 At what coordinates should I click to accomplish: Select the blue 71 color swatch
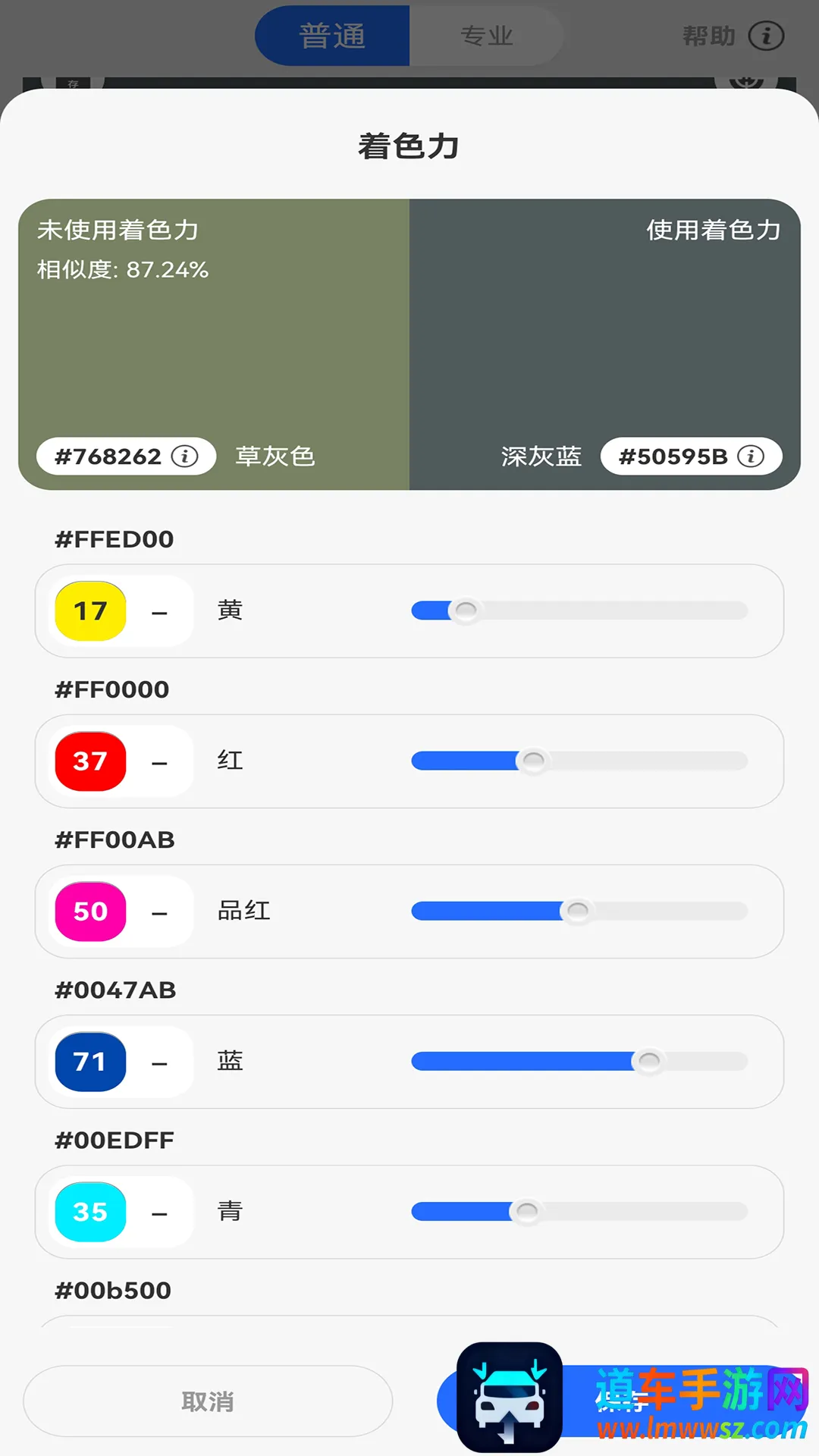coord(90,1062)
